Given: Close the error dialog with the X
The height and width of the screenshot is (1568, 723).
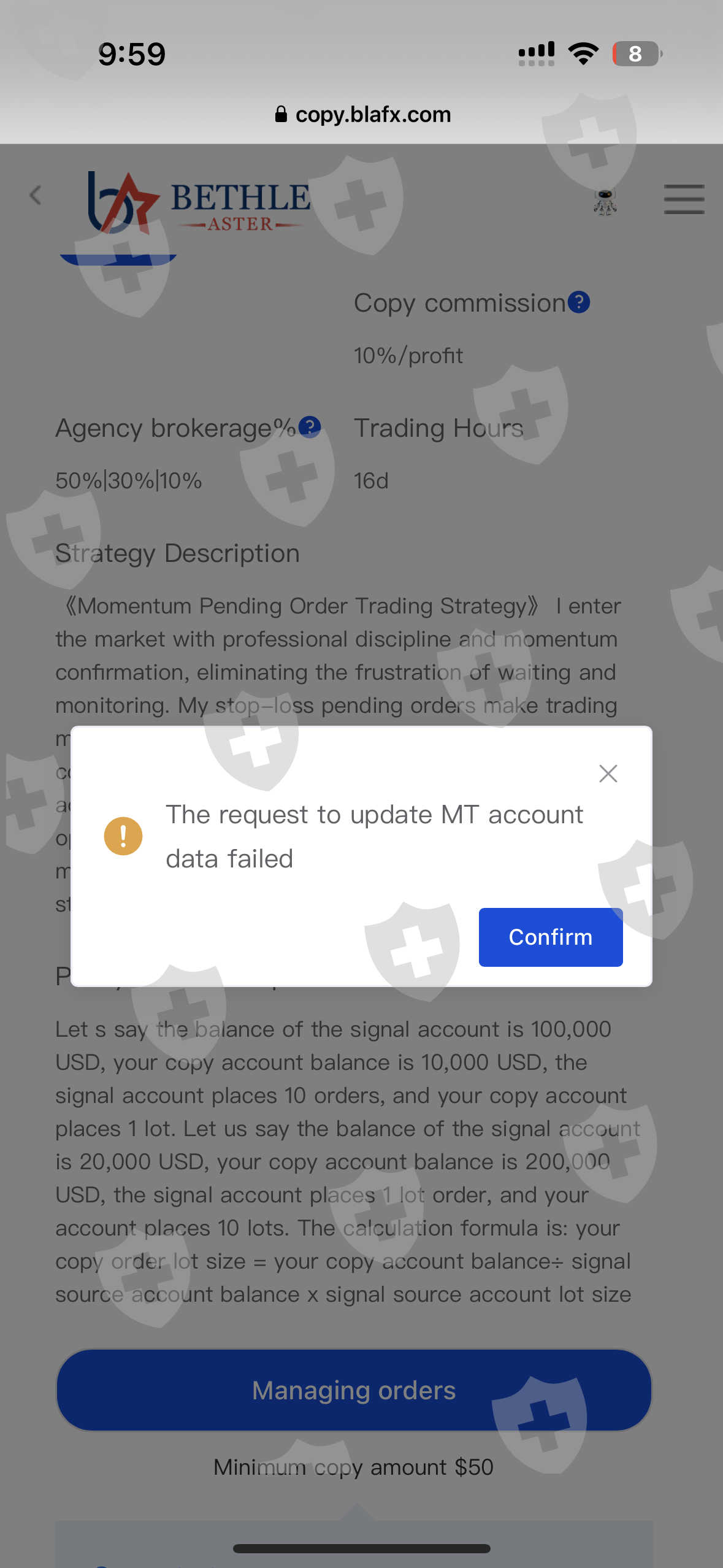Looking at the screenshot, I should [x=608, y=774].
